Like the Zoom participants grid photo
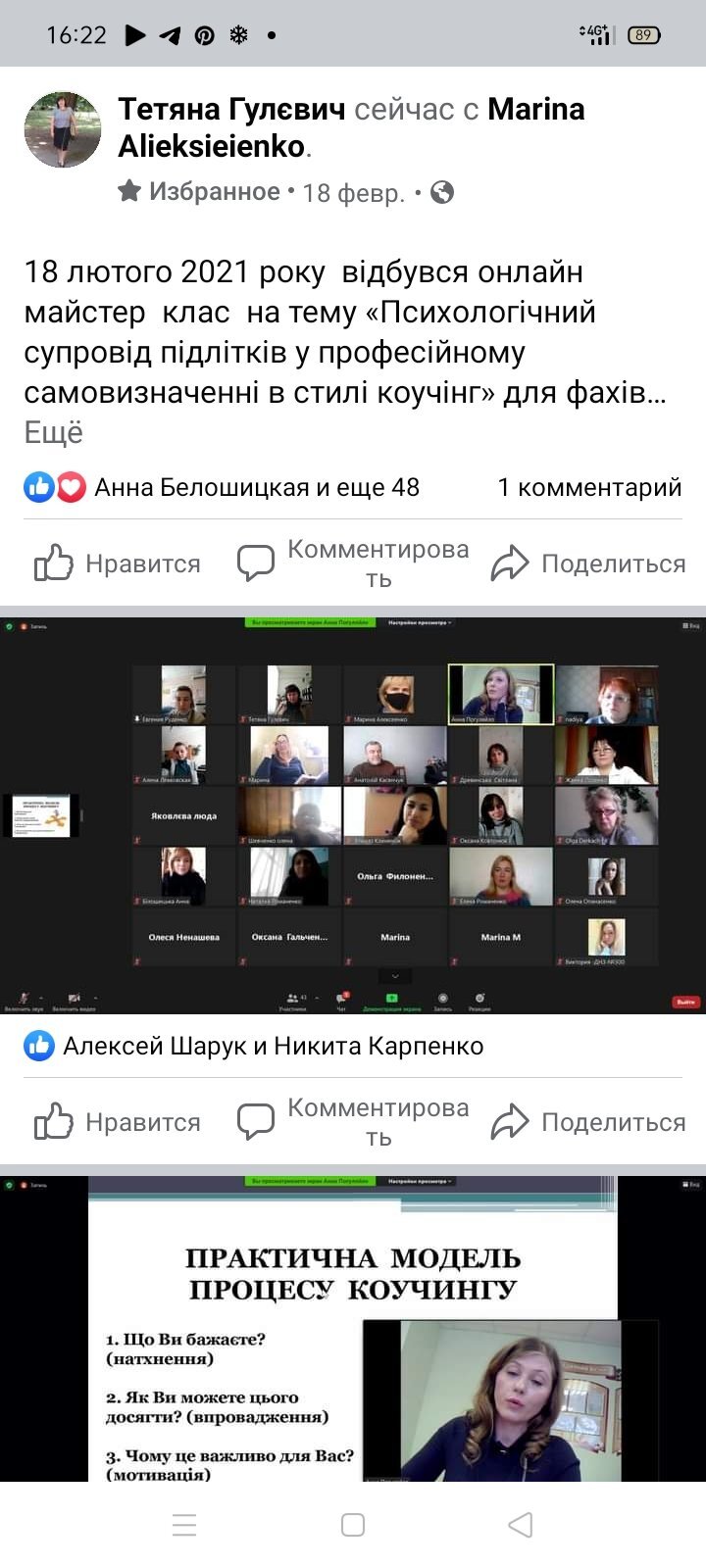This screenshot has height=1568, width=706. tap(118, 1122)
